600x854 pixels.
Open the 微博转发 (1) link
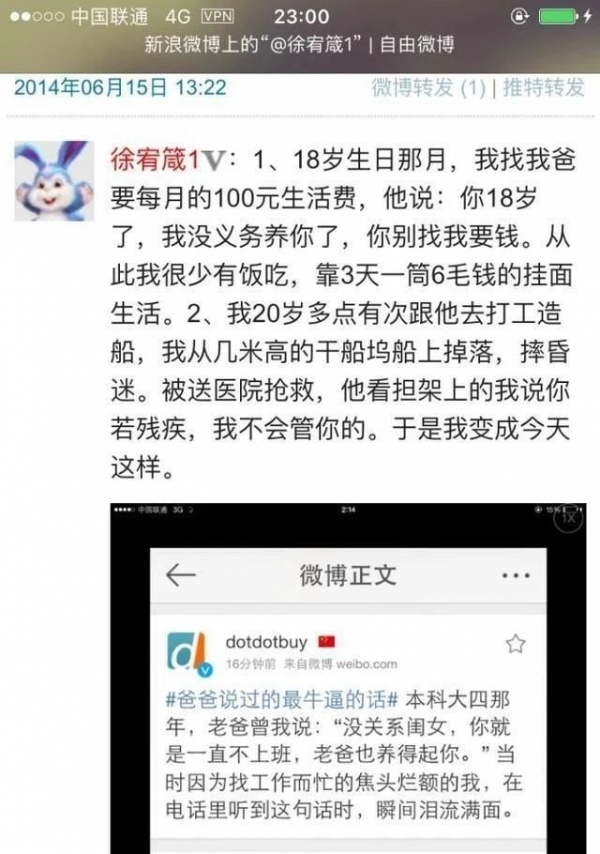tap(428, 87)
